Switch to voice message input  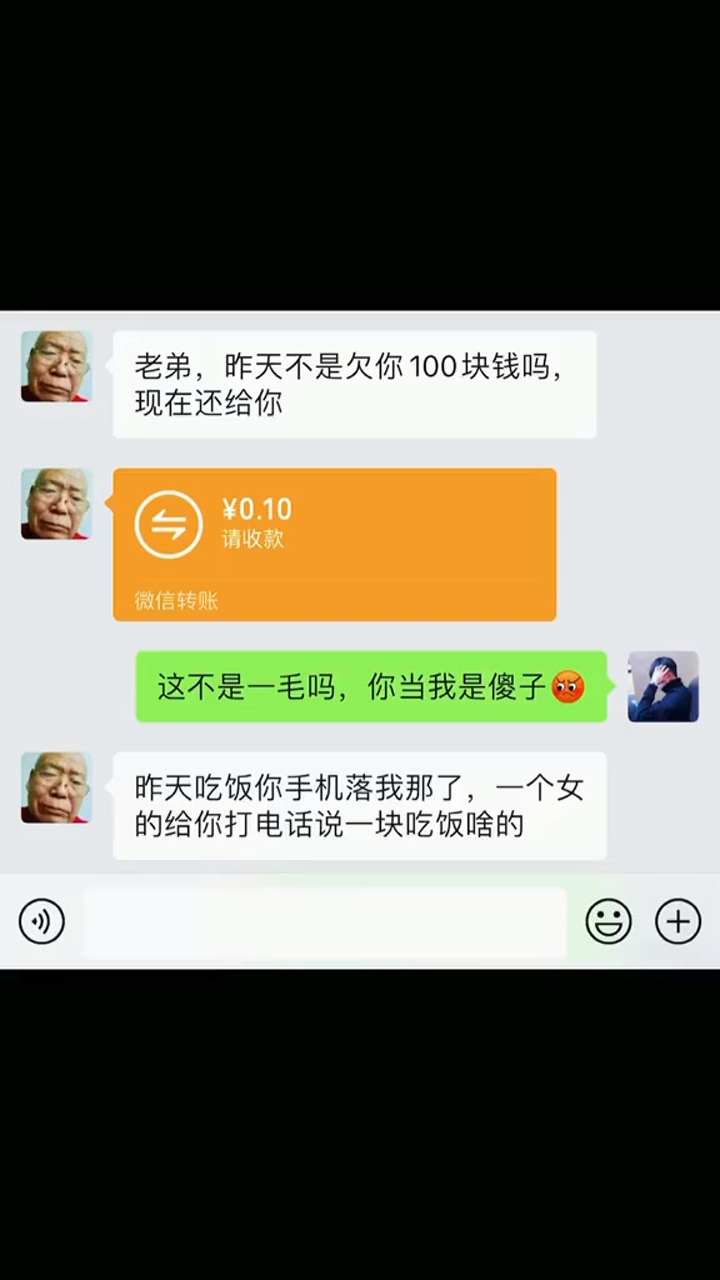coord(42,921)
